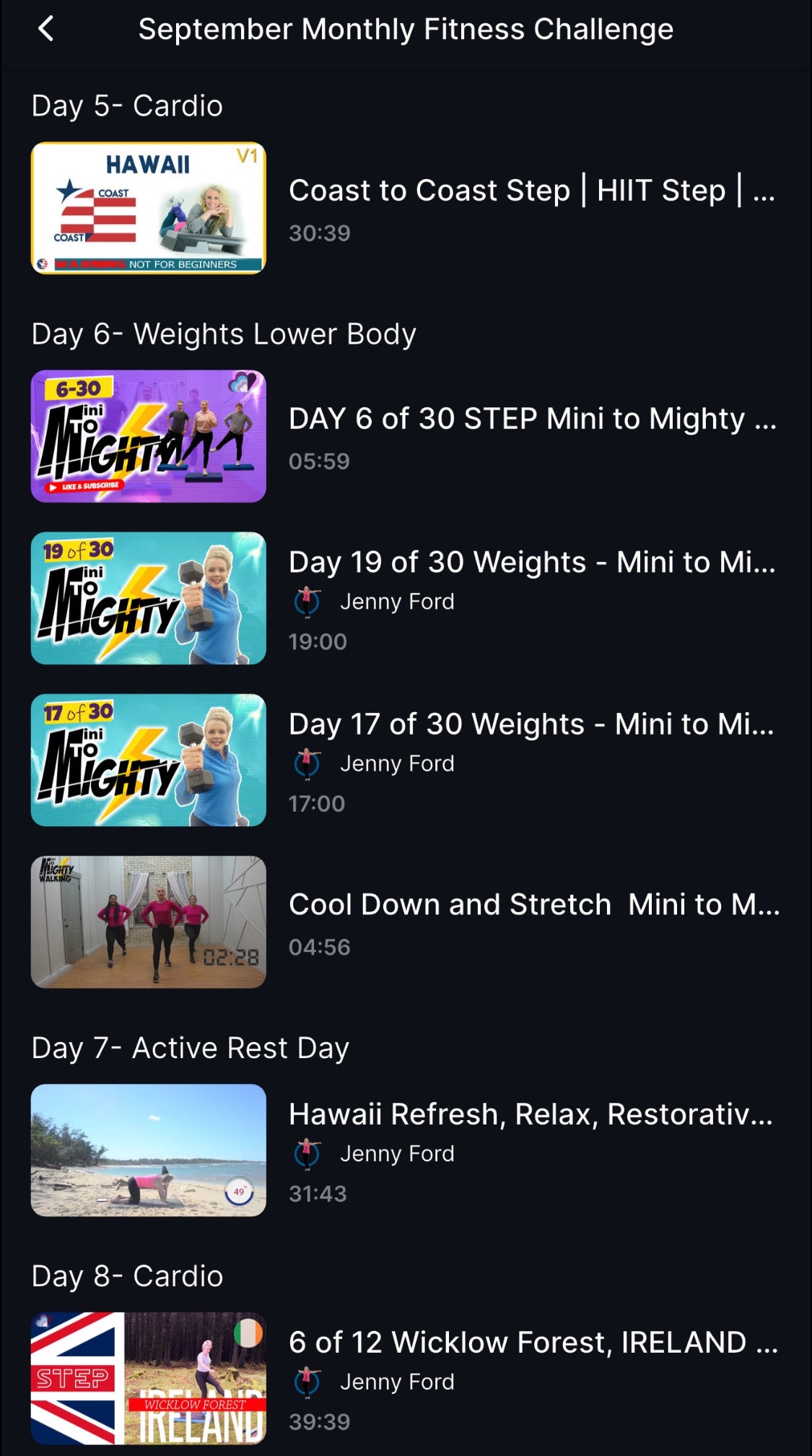
Task: Play DAY 6 of 30 STEP Mini to Mighty
Action: (148, 436)
